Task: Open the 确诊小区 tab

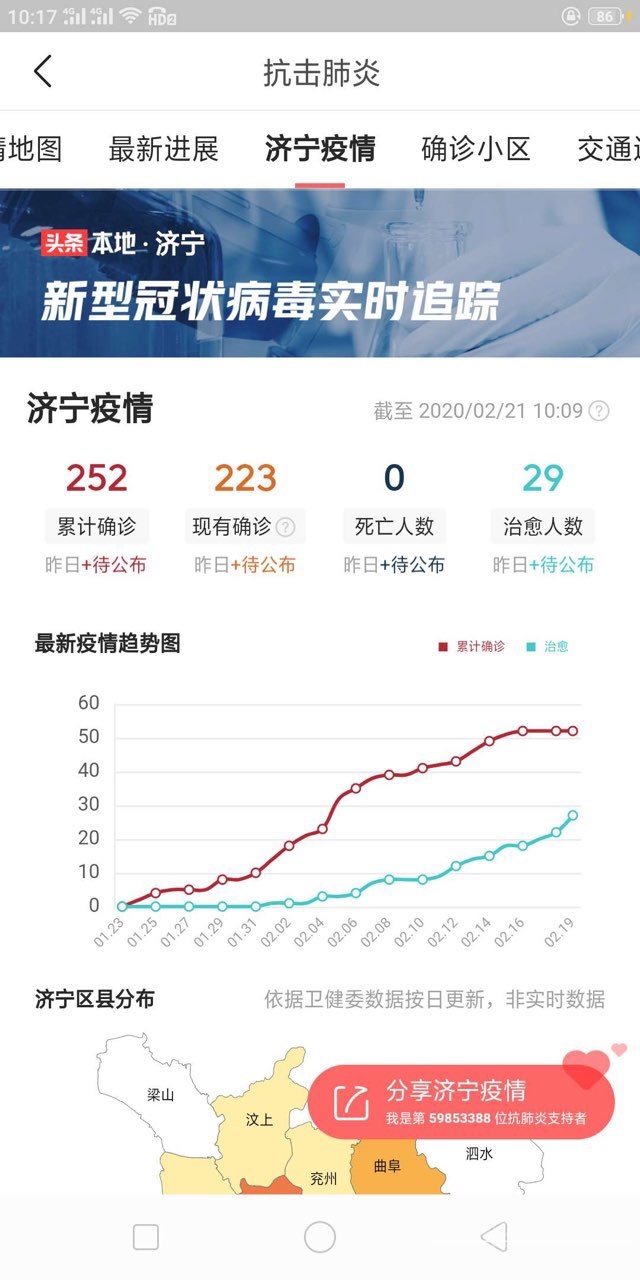Action: pyautogui.click(x=475, y=150)
